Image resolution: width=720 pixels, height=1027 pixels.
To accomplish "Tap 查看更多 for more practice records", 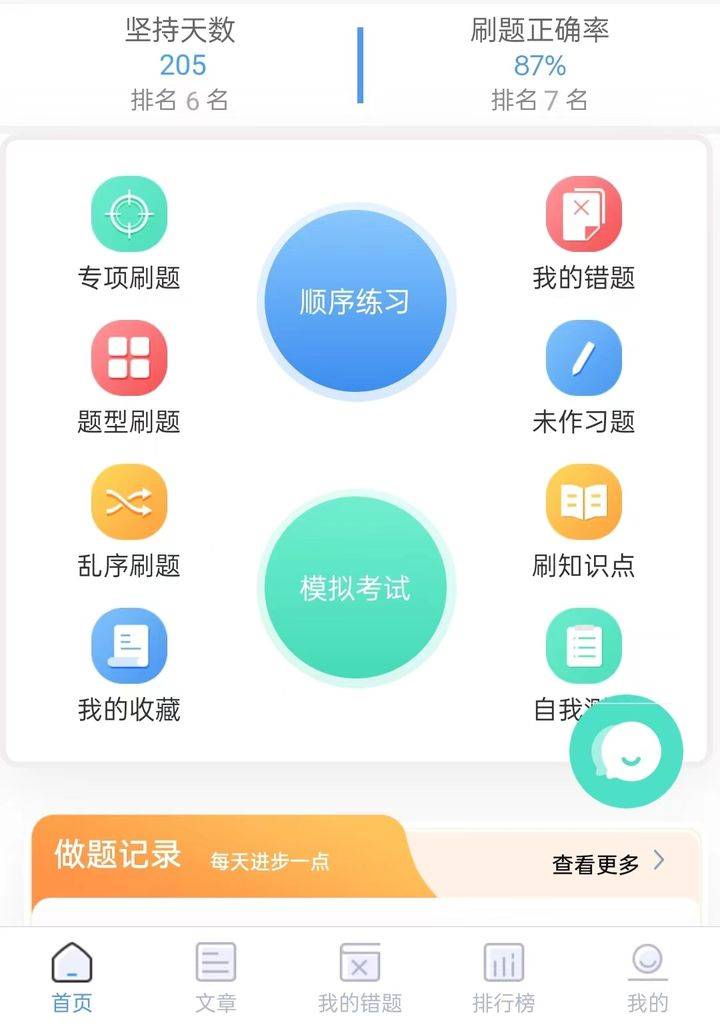I will pyautogui.click(x=608, y=864).
